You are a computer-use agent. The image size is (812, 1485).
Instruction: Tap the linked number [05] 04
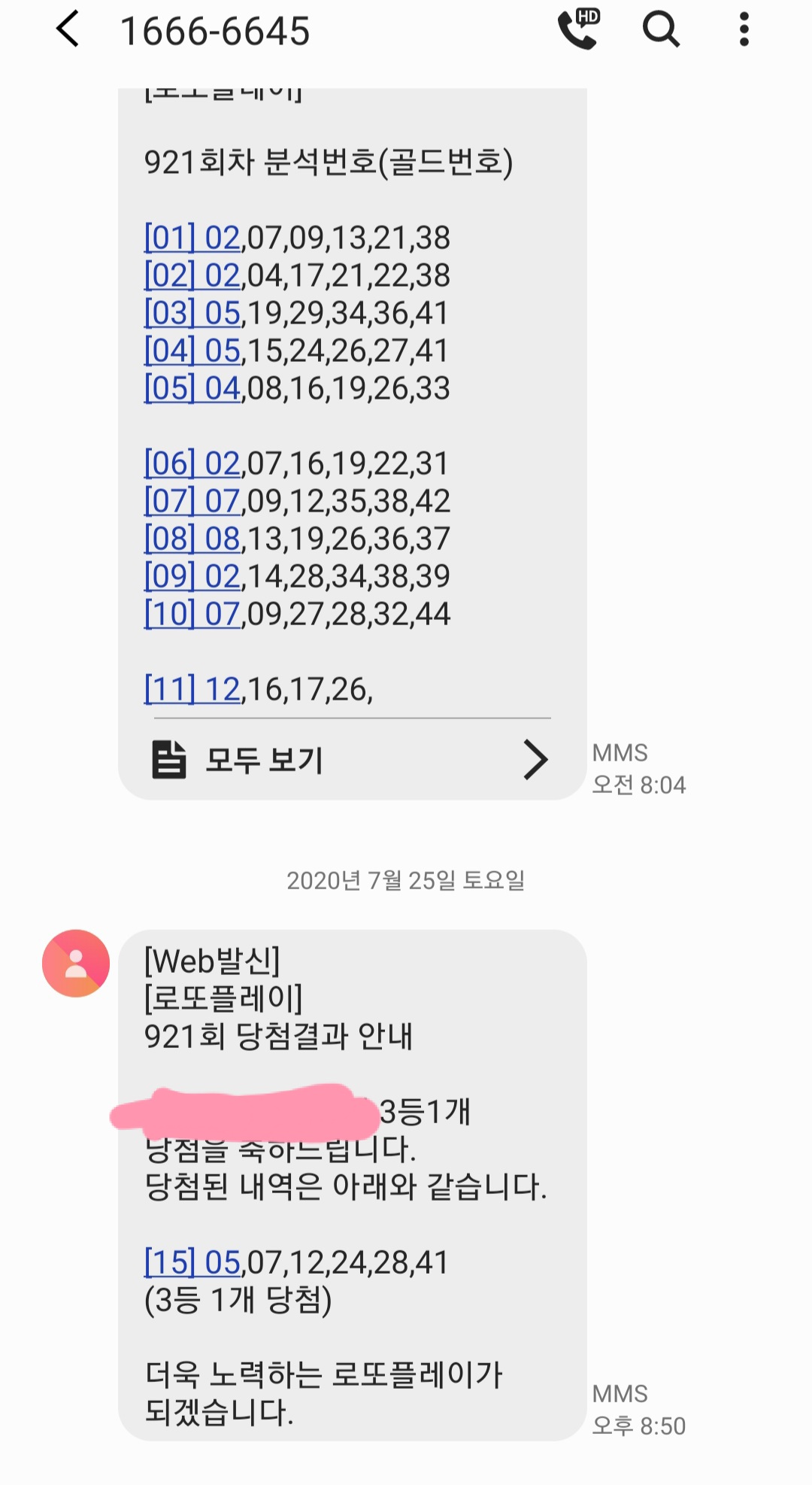[192, 388]
